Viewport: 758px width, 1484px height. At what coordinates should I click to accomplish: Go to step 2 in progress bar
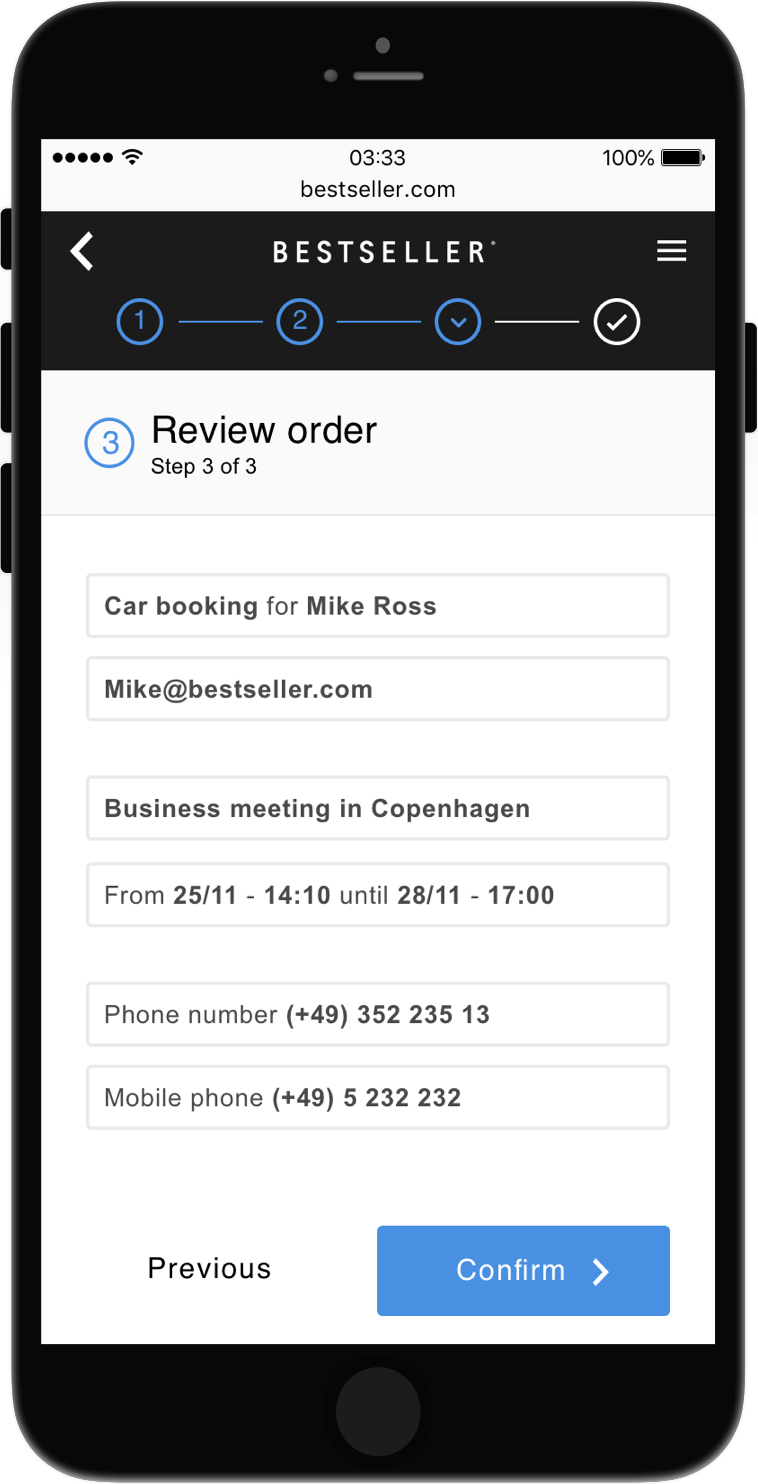tap(299, 322)
